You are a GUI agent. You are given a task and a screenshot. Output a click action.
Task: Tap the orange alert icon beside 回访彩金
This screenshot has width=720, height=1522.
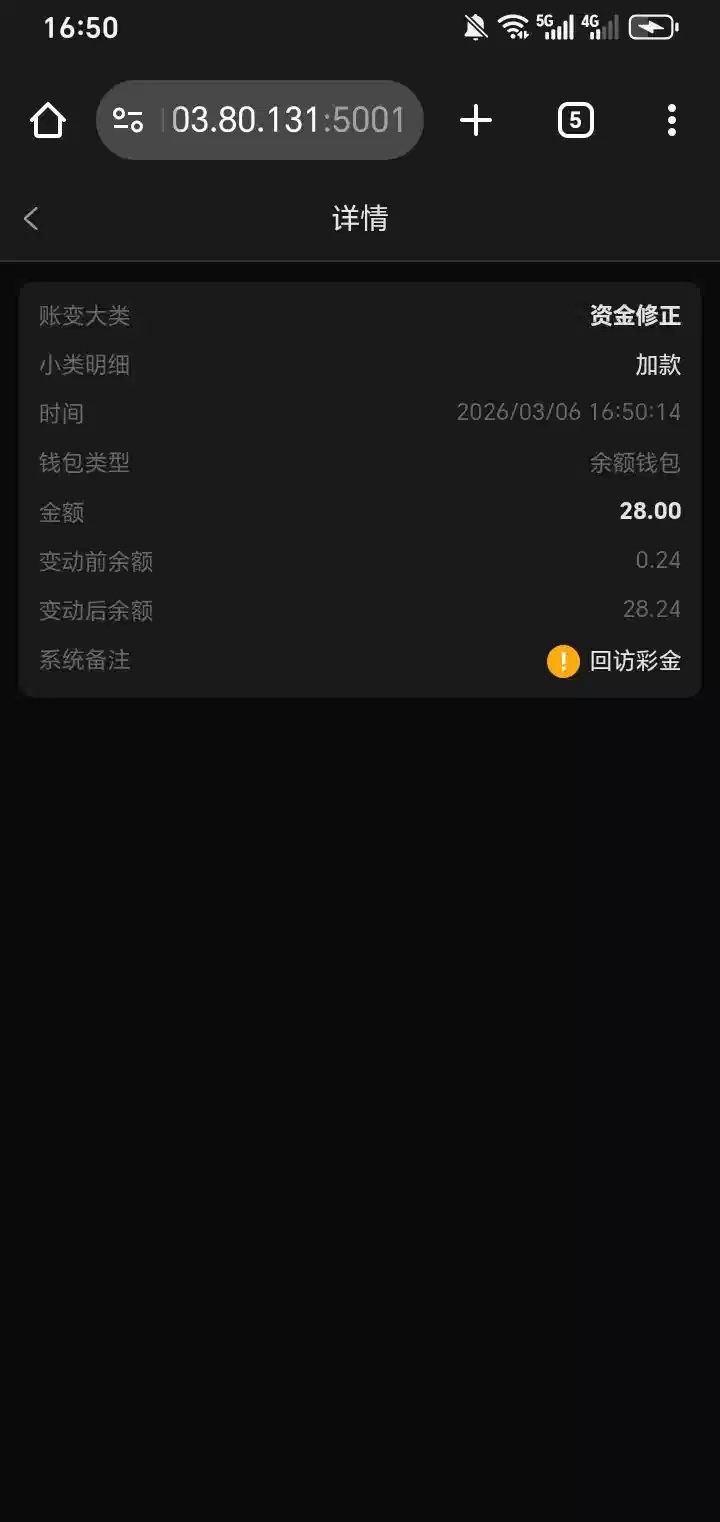[563, 661]
